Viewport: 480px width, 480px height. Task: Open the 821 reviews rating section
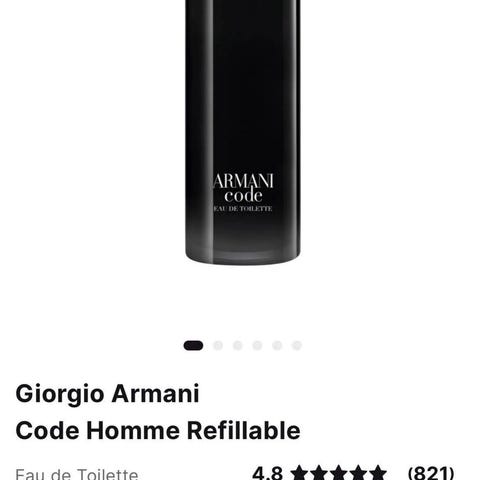pos(353,473)
